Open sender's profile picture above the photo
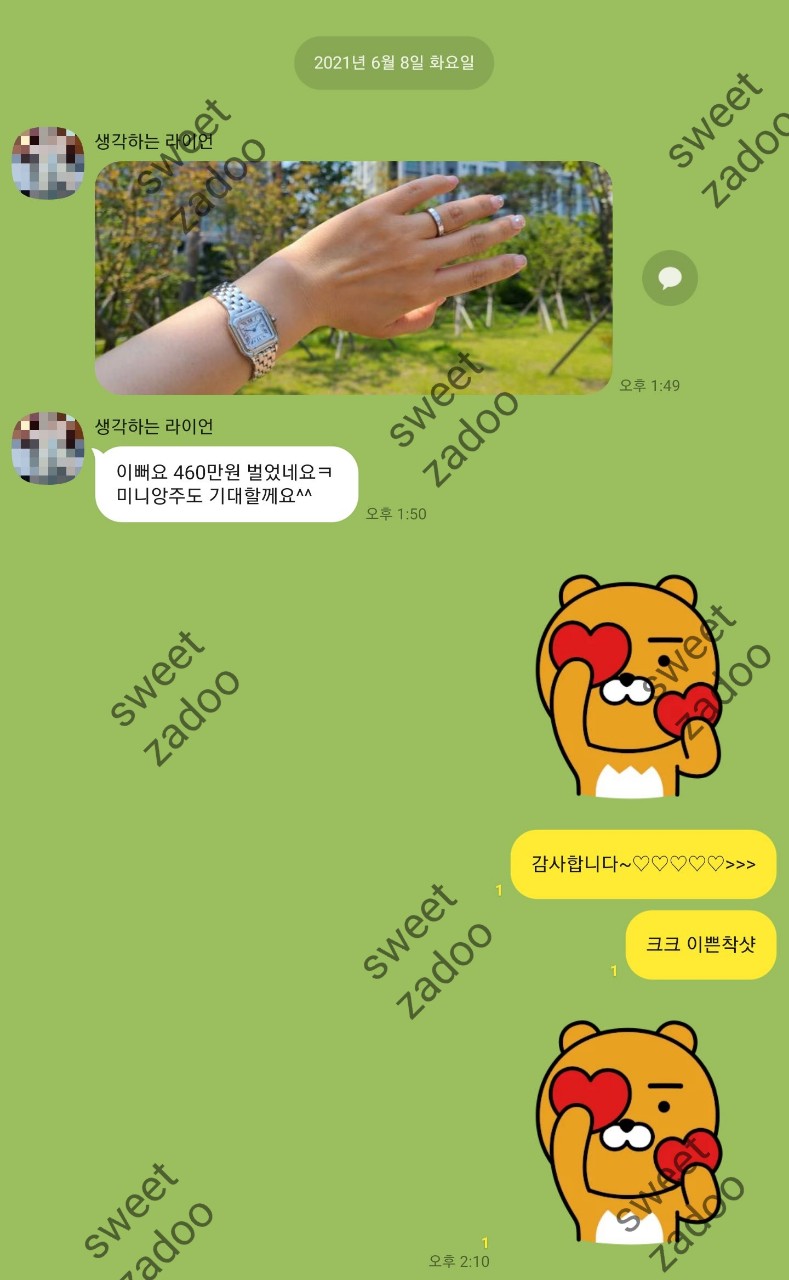 coord(47,163)
